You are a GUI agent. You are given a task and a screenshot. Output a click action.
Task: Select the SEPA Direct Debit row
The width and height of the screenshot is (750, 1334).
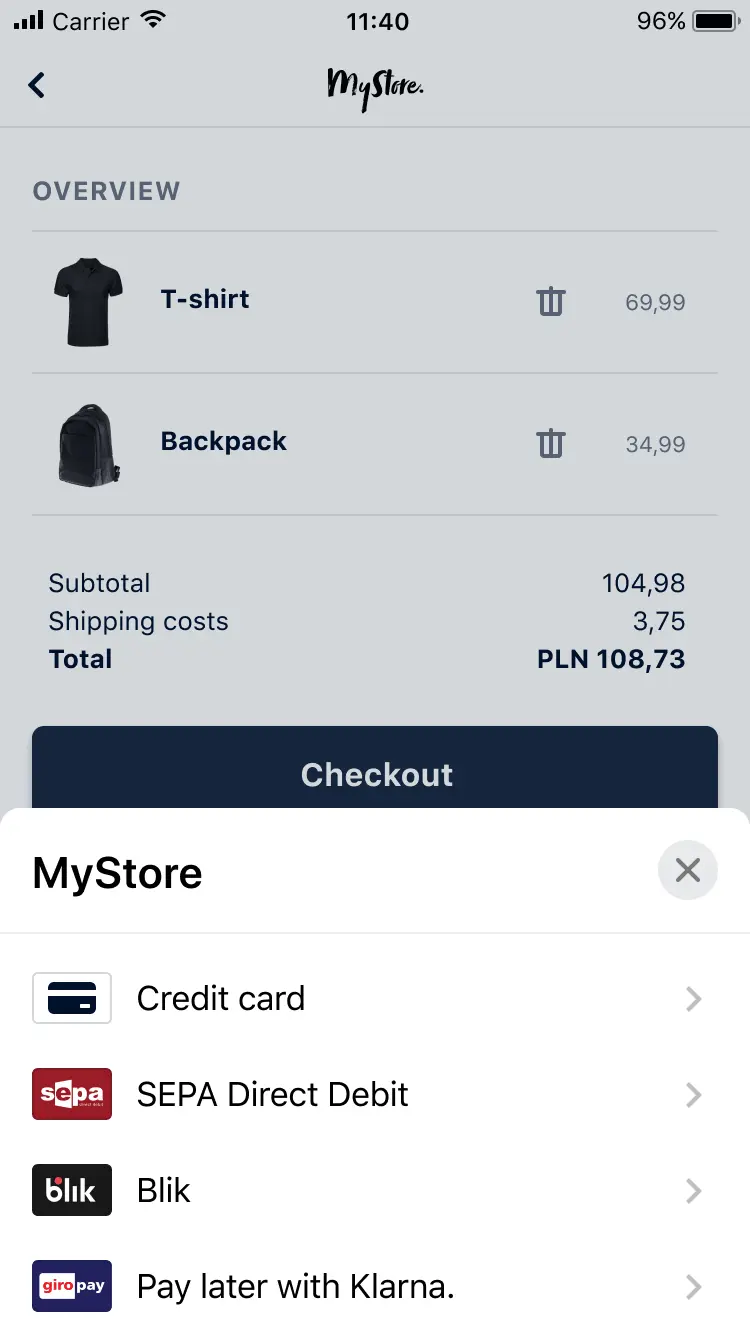(273, 1094)
